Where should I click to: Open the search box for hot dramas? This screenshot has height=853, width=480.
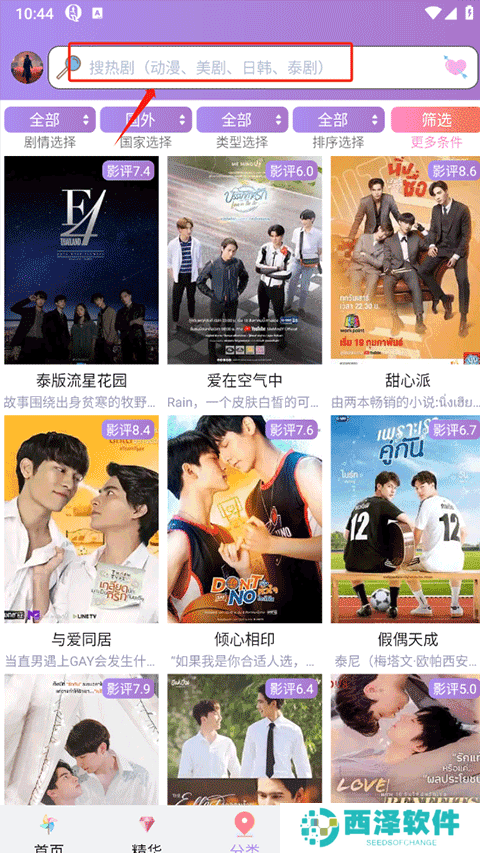click(245, 67)
